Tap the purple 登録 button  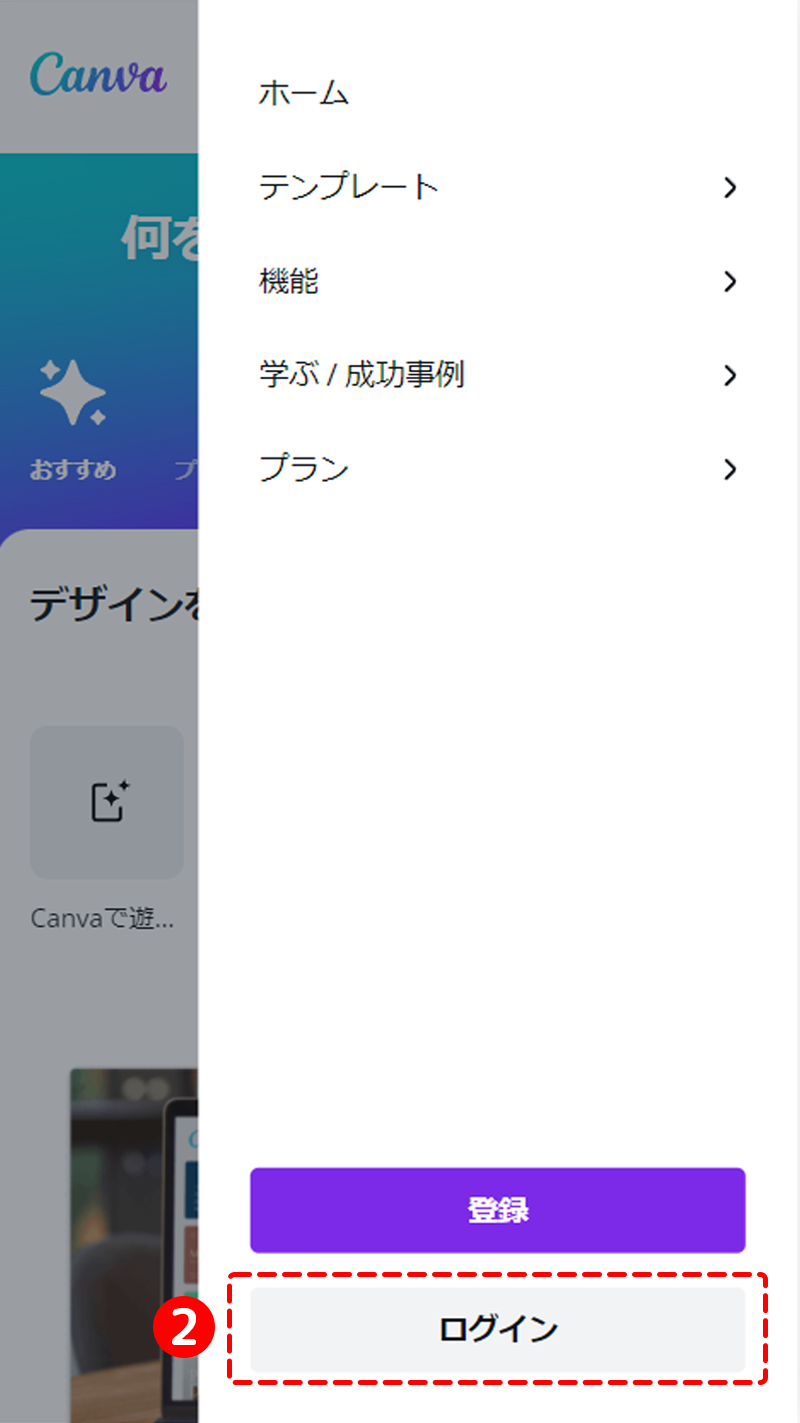(x=498, y=1210)
